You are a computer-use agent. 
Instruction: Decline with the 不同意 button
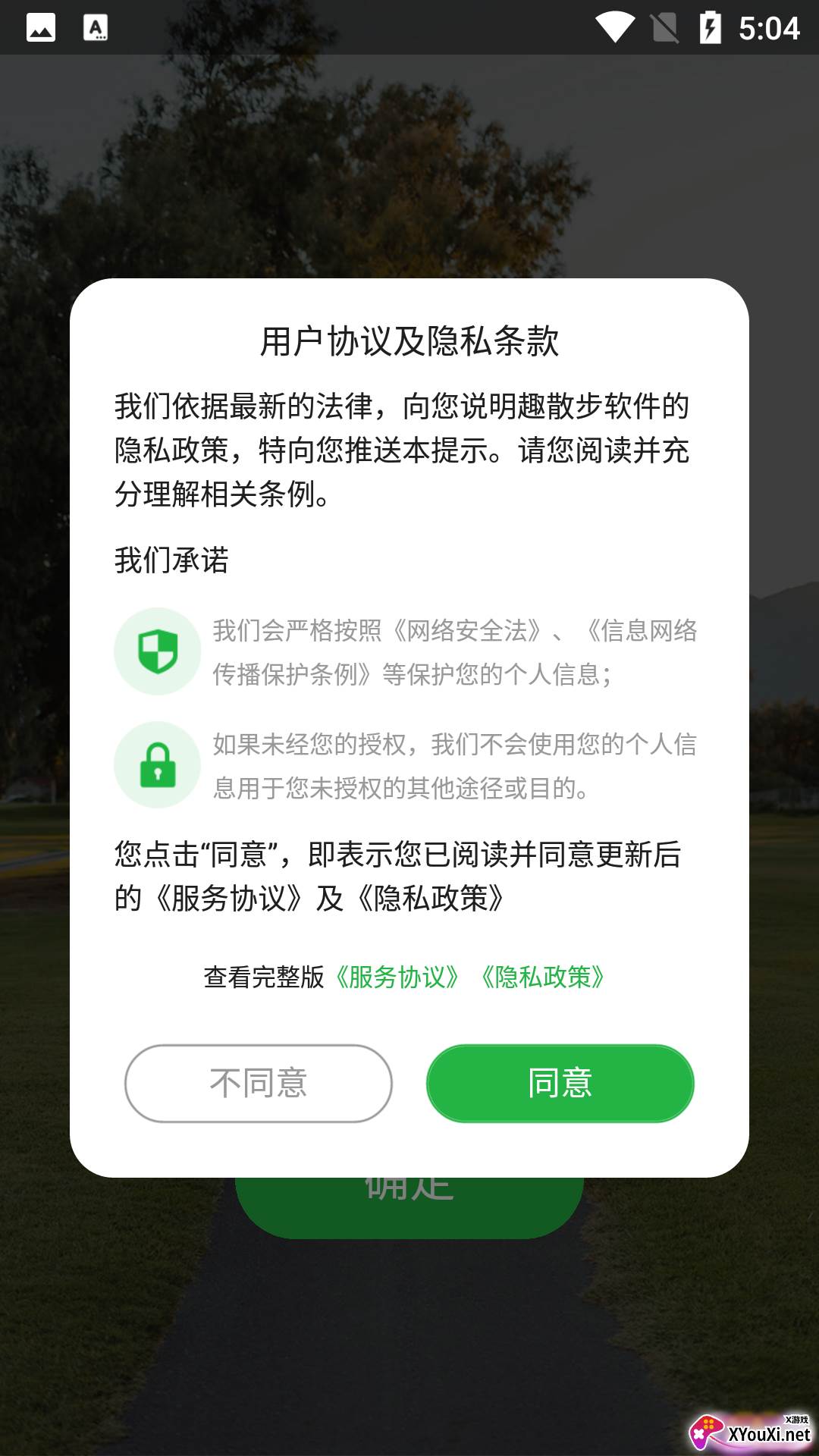coord(259,1083)
